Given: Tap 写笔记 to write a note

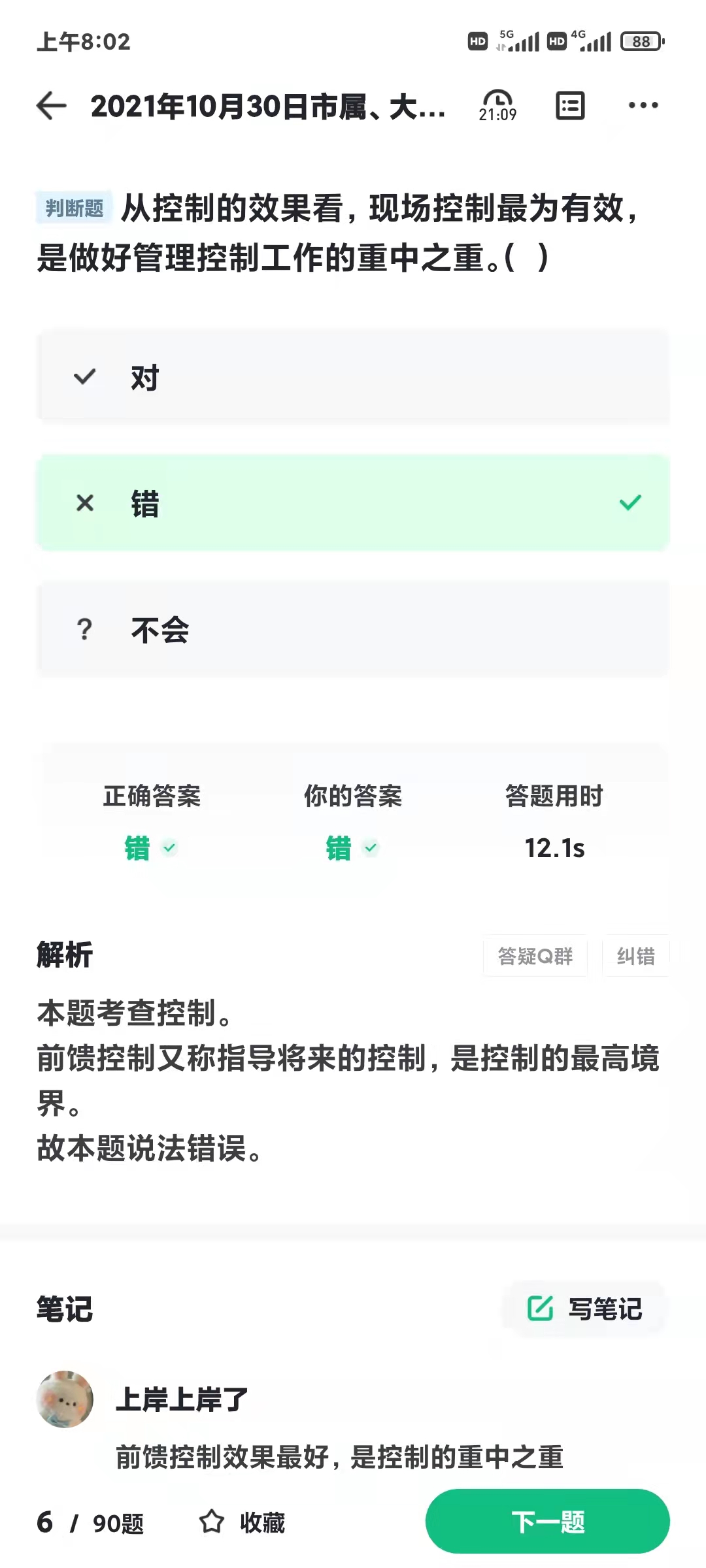Looking at the screenshot, I should pos(585,1309).
